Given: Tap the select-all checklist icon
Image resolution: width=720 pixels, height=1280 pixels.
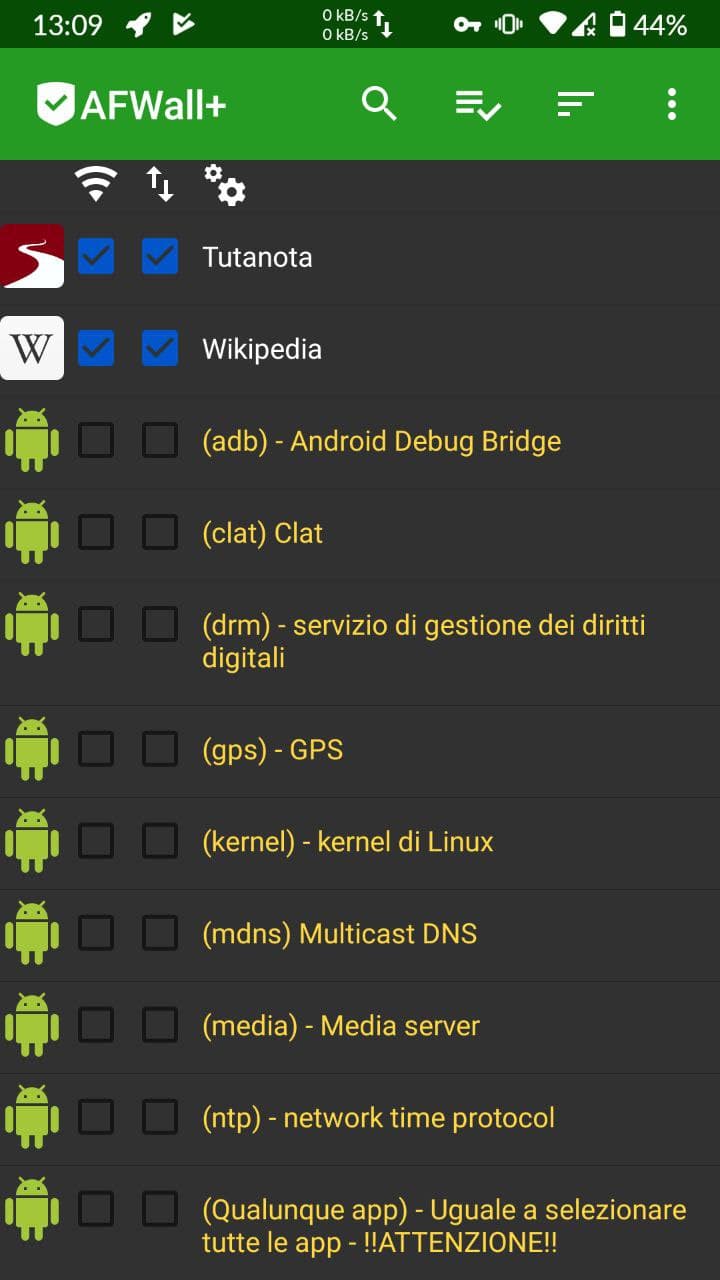Looking at the screenshot, I should tap(477, 104).
